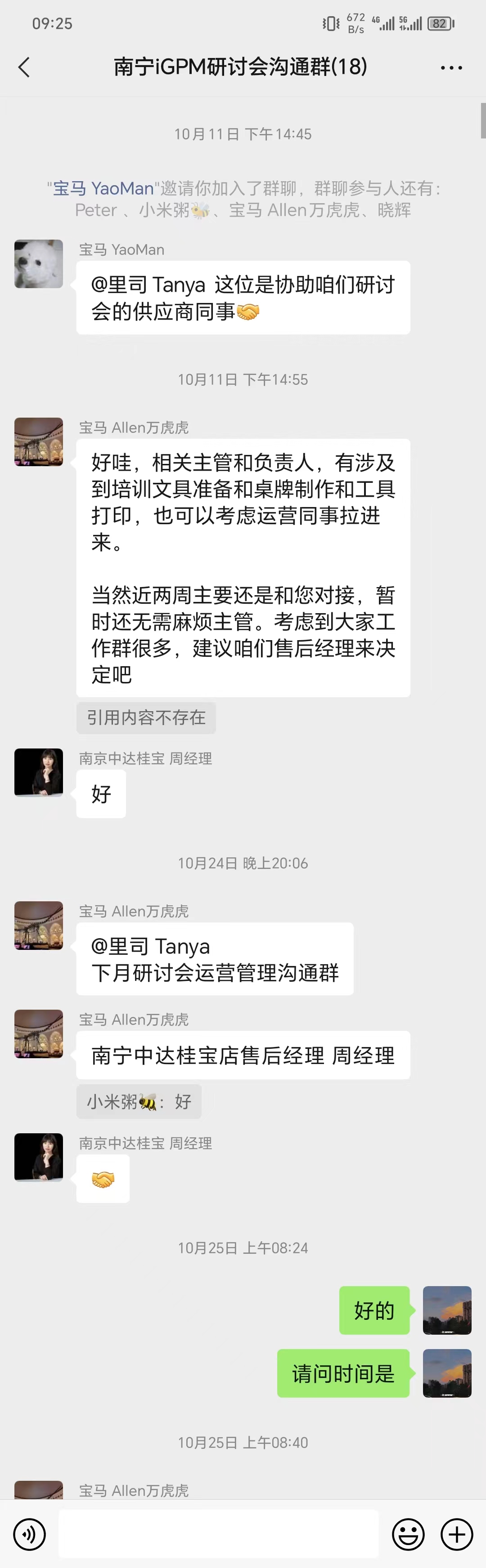
Task: Tap the quoted message from 小米粥
Action: tap(139, 1101)
